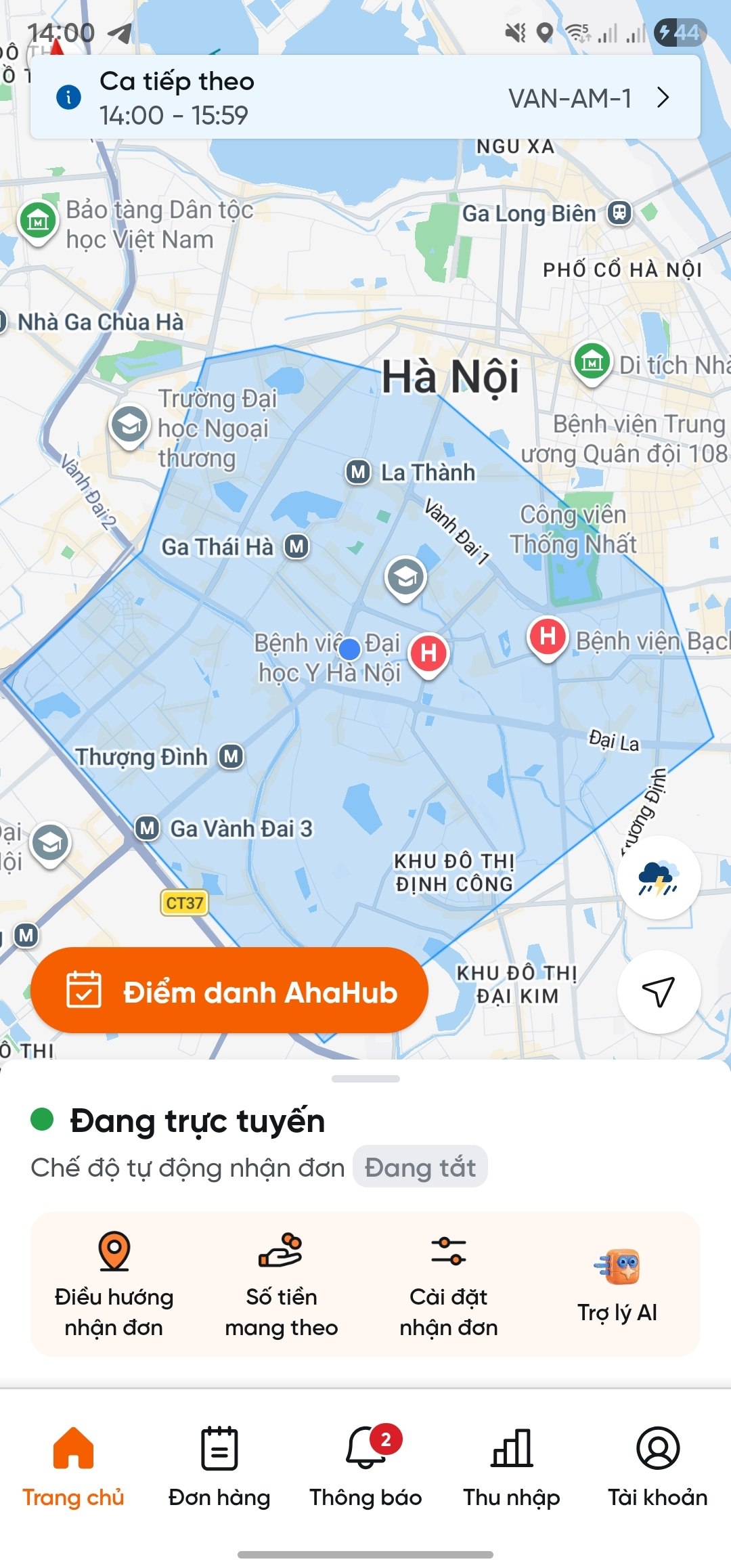
Task: Open Cài đặt nhận đơn settings
Action: point(449,1284)
